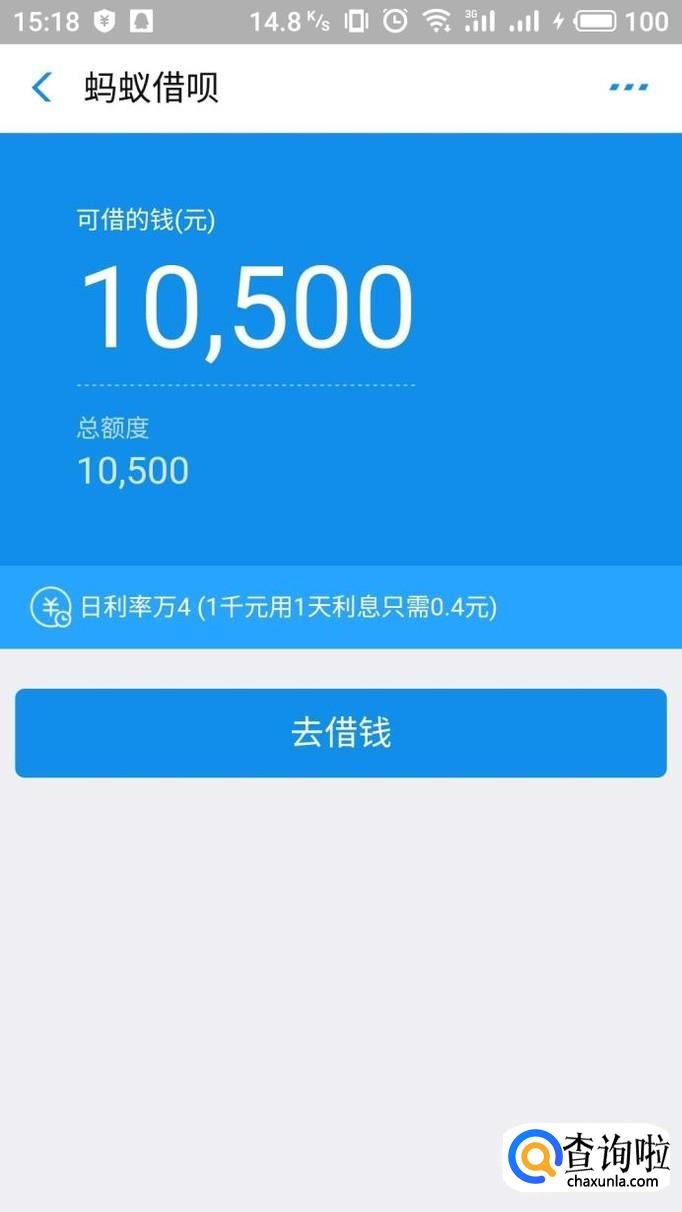Go back from 蚂蚁借呗 page
The width and height of the screenshot is (682, 1212).
(41, 88)
